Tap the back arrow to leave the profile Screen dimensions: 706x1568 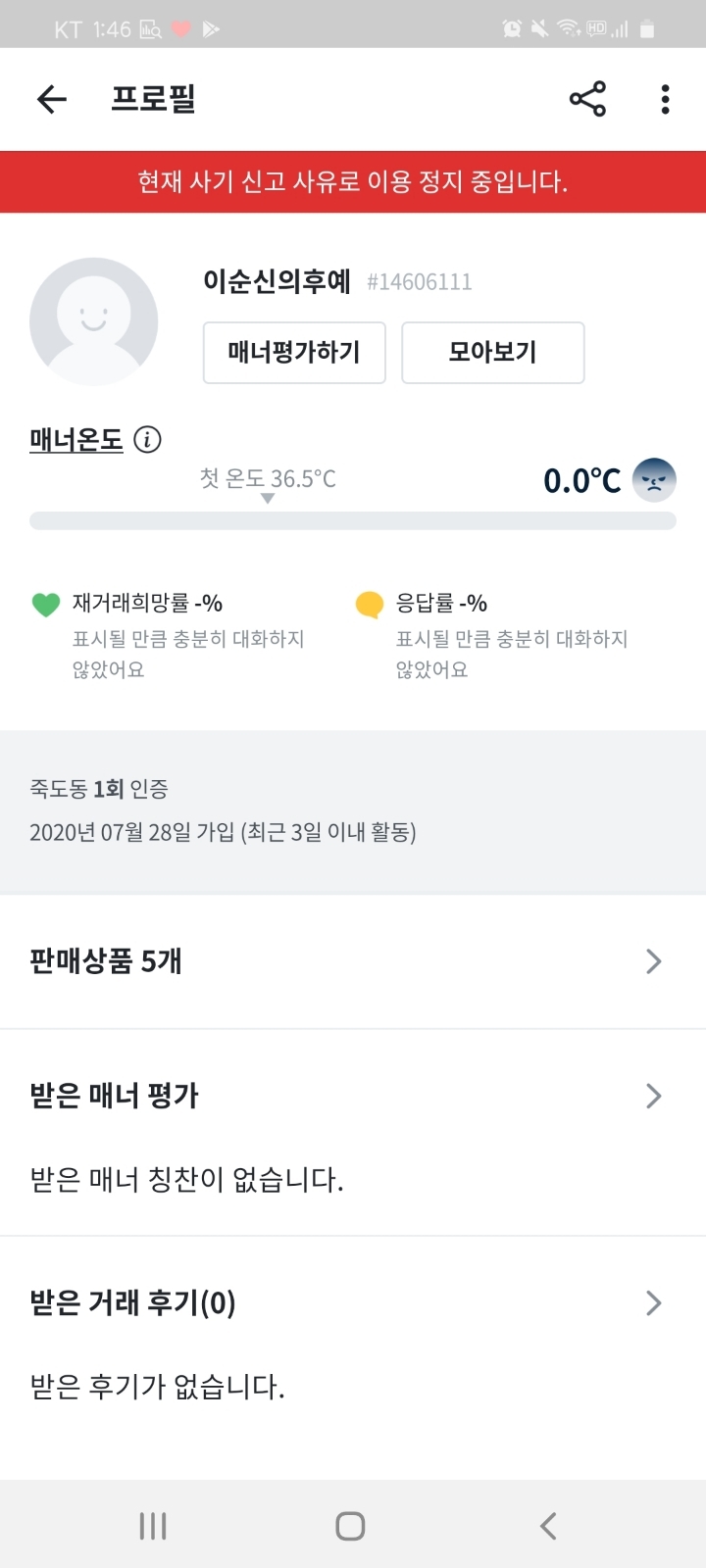tap(51, 99)
